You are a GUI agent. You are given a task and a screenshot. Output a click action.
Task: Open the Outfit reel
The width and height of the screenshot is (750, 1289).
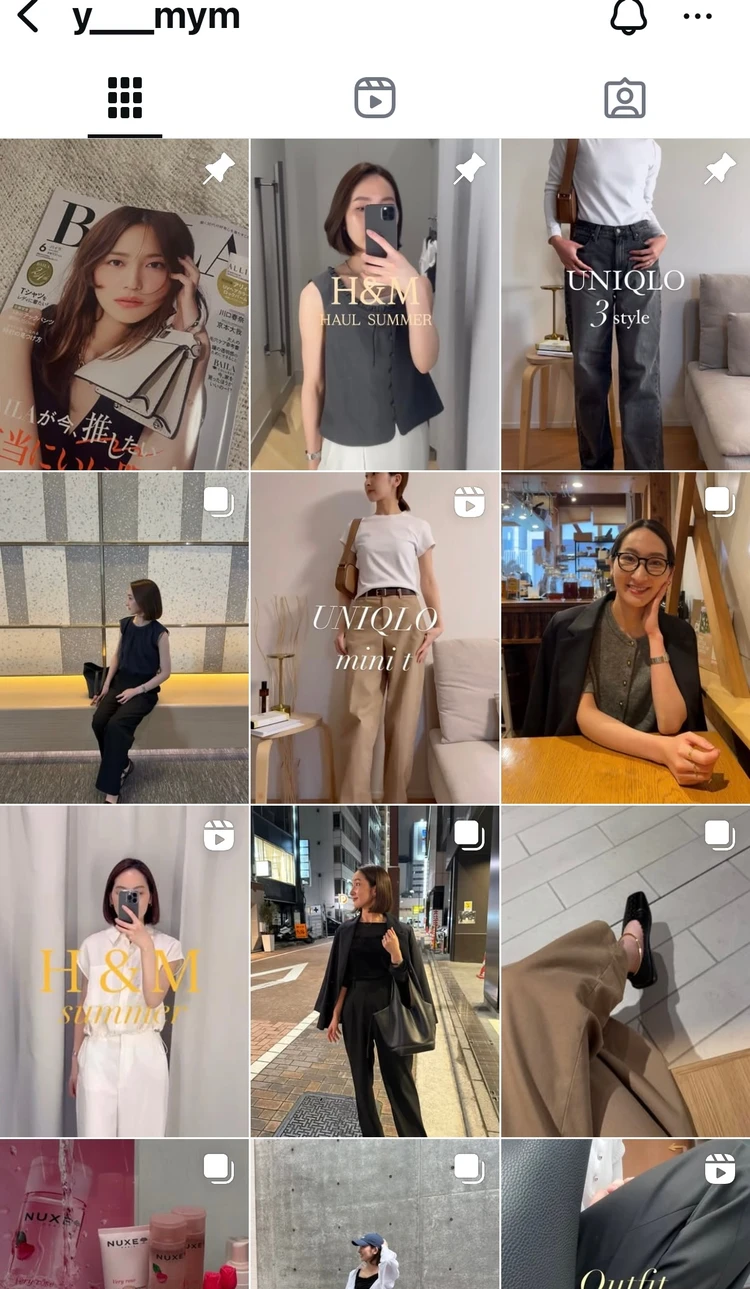(626, 1215)
